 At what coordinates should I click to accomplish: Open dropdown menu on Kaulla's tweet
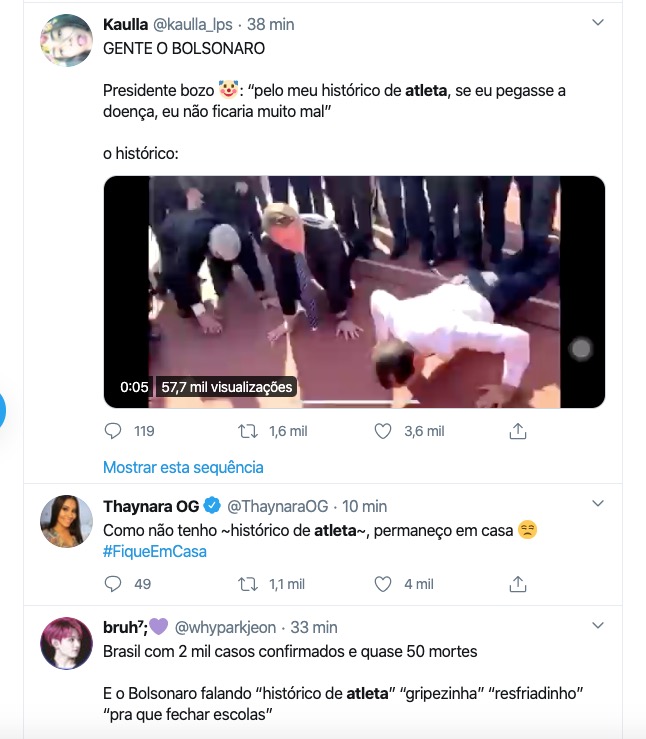598,22
